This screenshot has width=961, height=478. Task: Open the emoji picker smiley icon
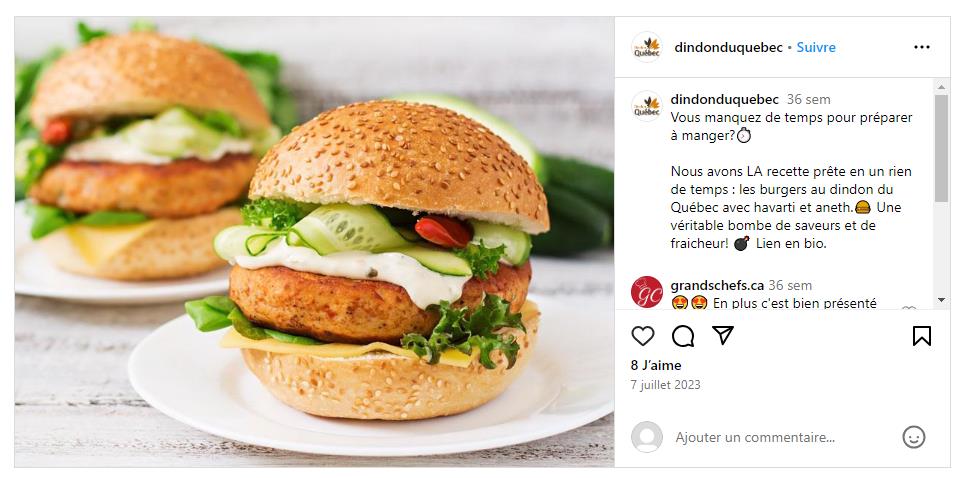pos(913,437)
